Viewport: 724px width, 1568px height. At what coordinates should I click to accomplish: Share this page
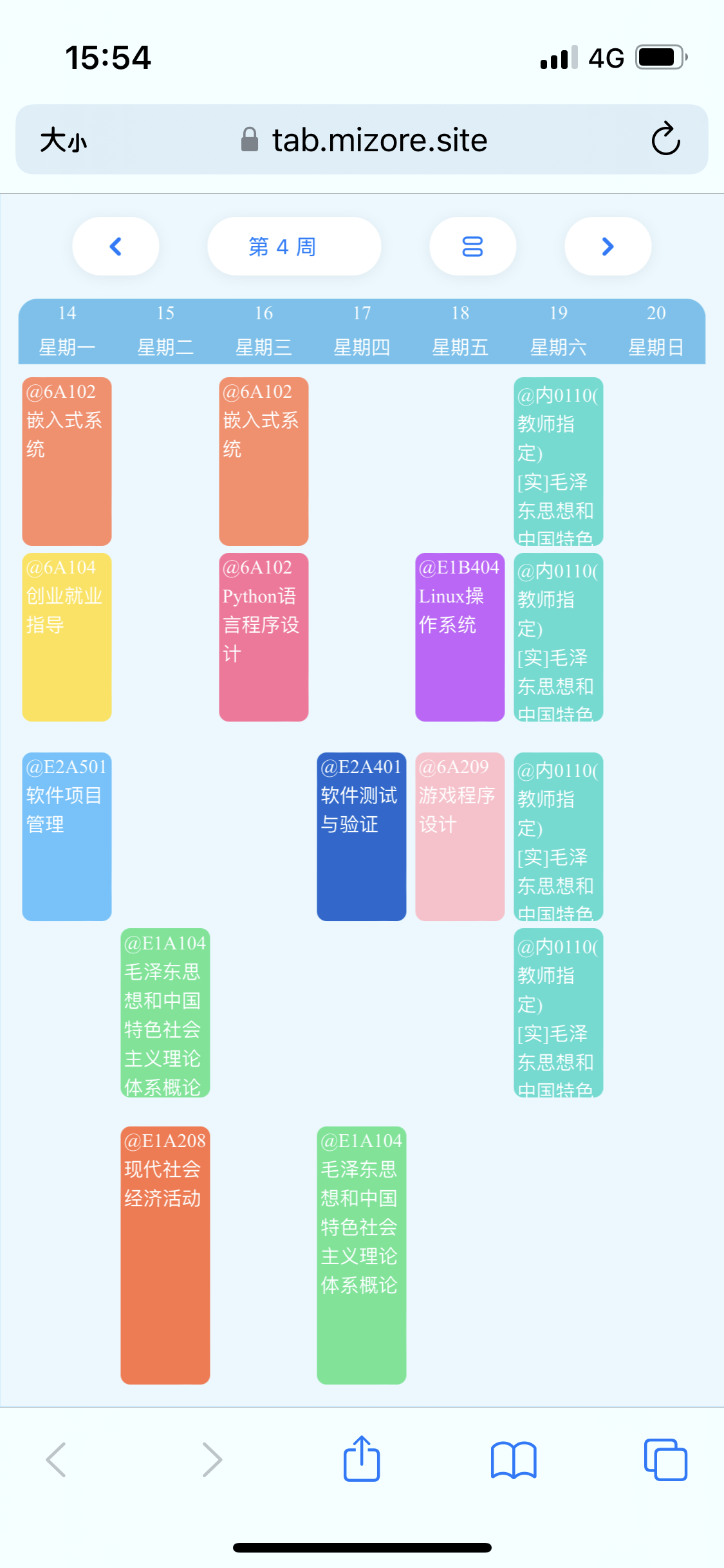point(362,1459)
